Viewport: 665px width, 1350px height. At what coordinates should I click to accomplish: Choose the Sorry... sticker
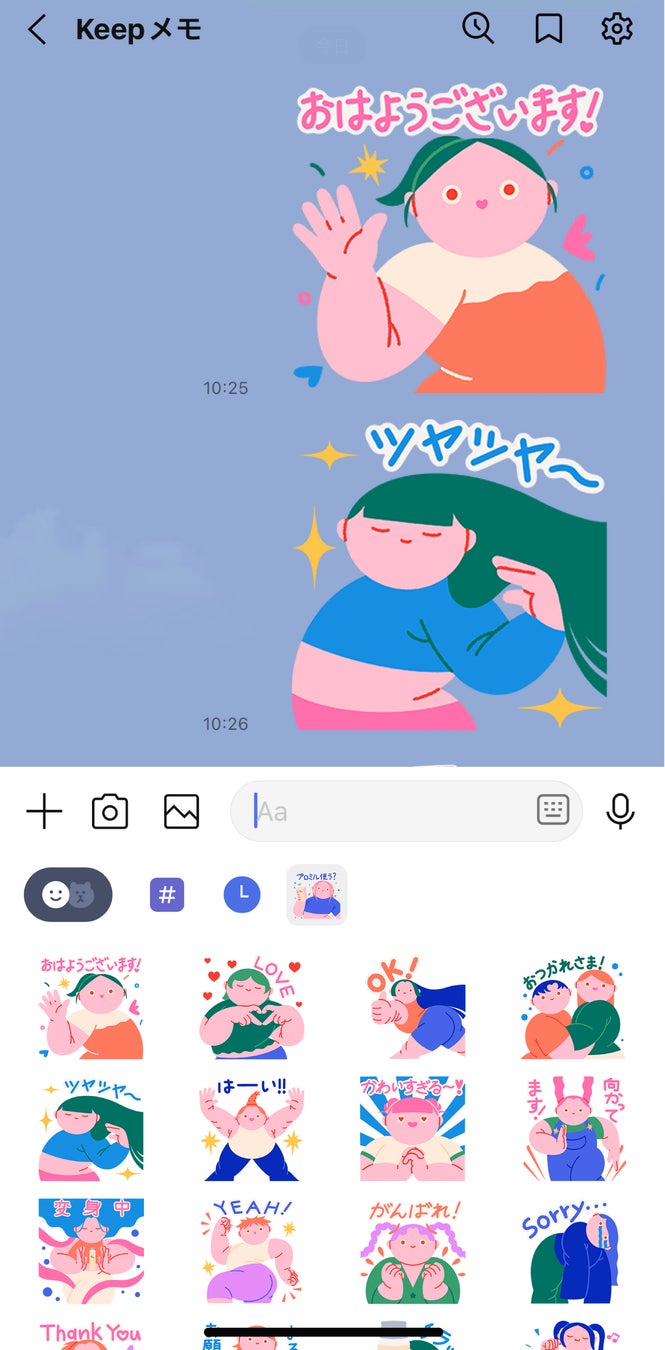click(573, 1251)
